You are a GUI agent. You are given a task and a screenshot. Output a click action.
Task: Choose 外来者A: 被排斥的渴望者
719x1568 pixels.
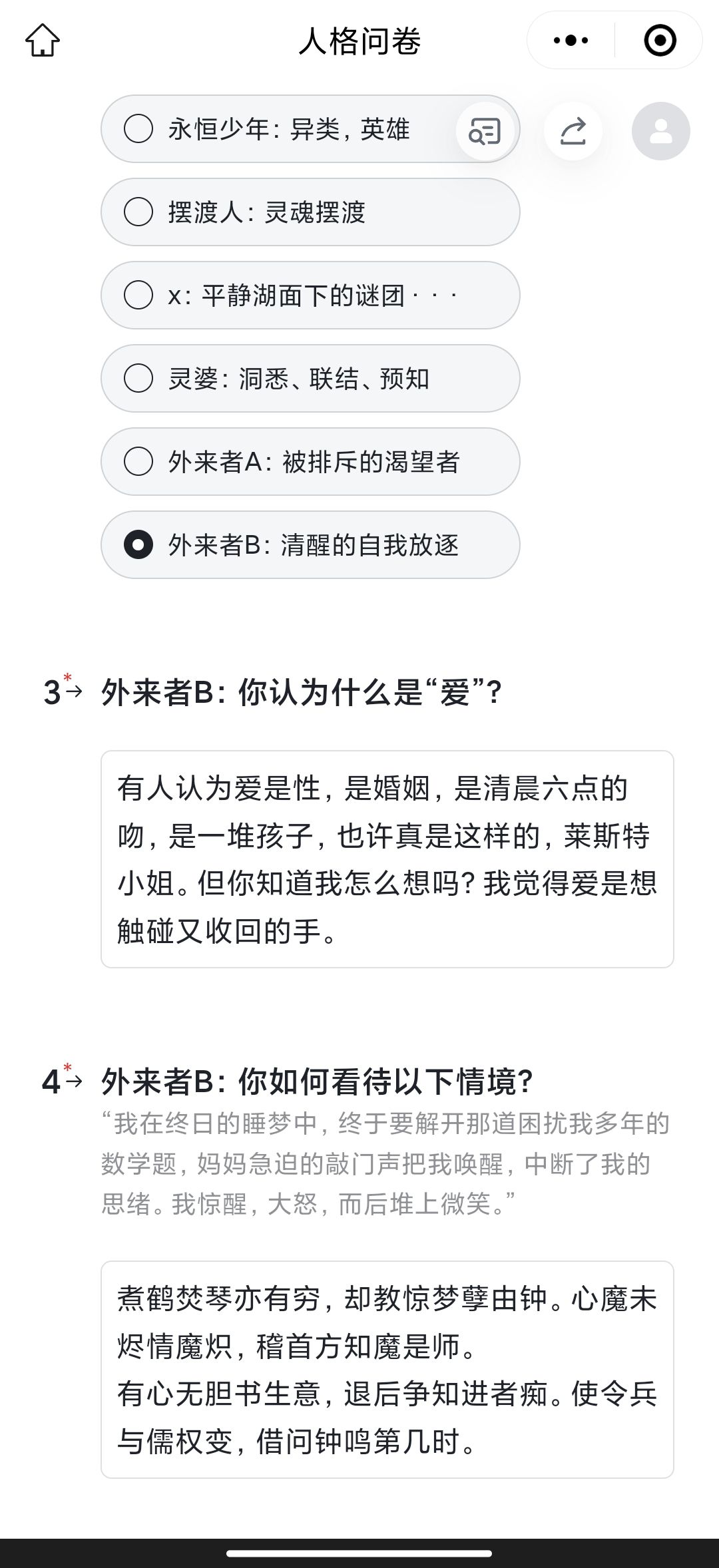pyautogui.click(x=310, y=462)
